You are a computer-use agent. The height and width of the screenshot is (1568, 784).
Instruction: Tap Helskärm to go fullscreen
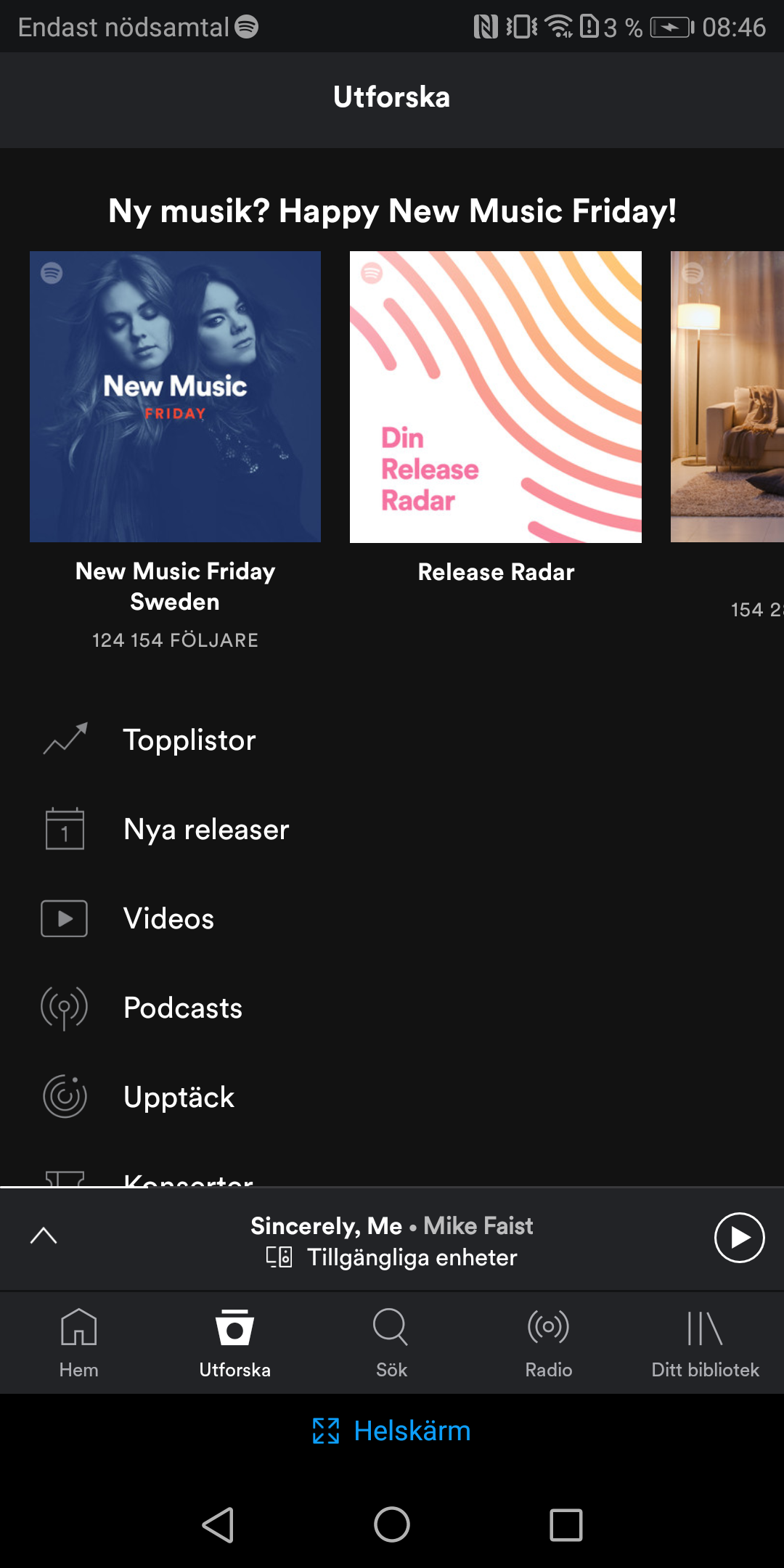[x=392, y=1431]
